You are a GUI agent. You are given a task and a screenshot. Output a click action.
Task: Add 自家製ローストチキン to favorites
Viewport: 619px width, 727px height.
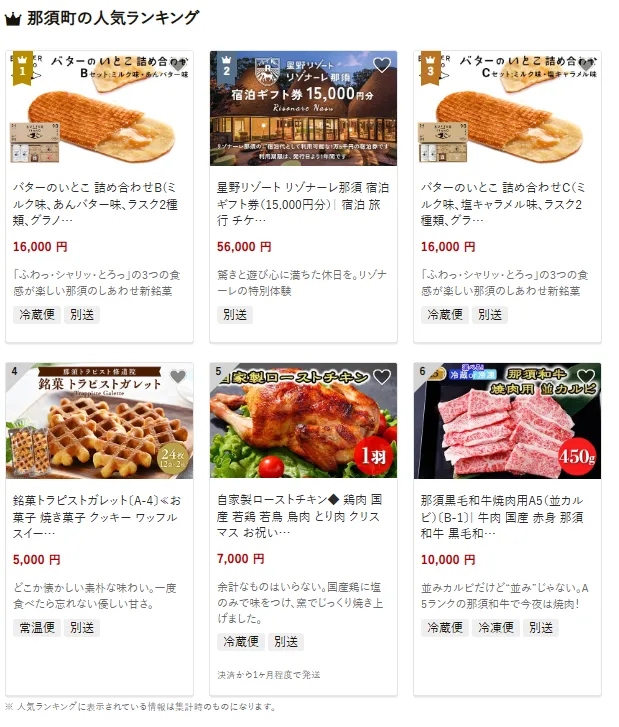[381, 377]
